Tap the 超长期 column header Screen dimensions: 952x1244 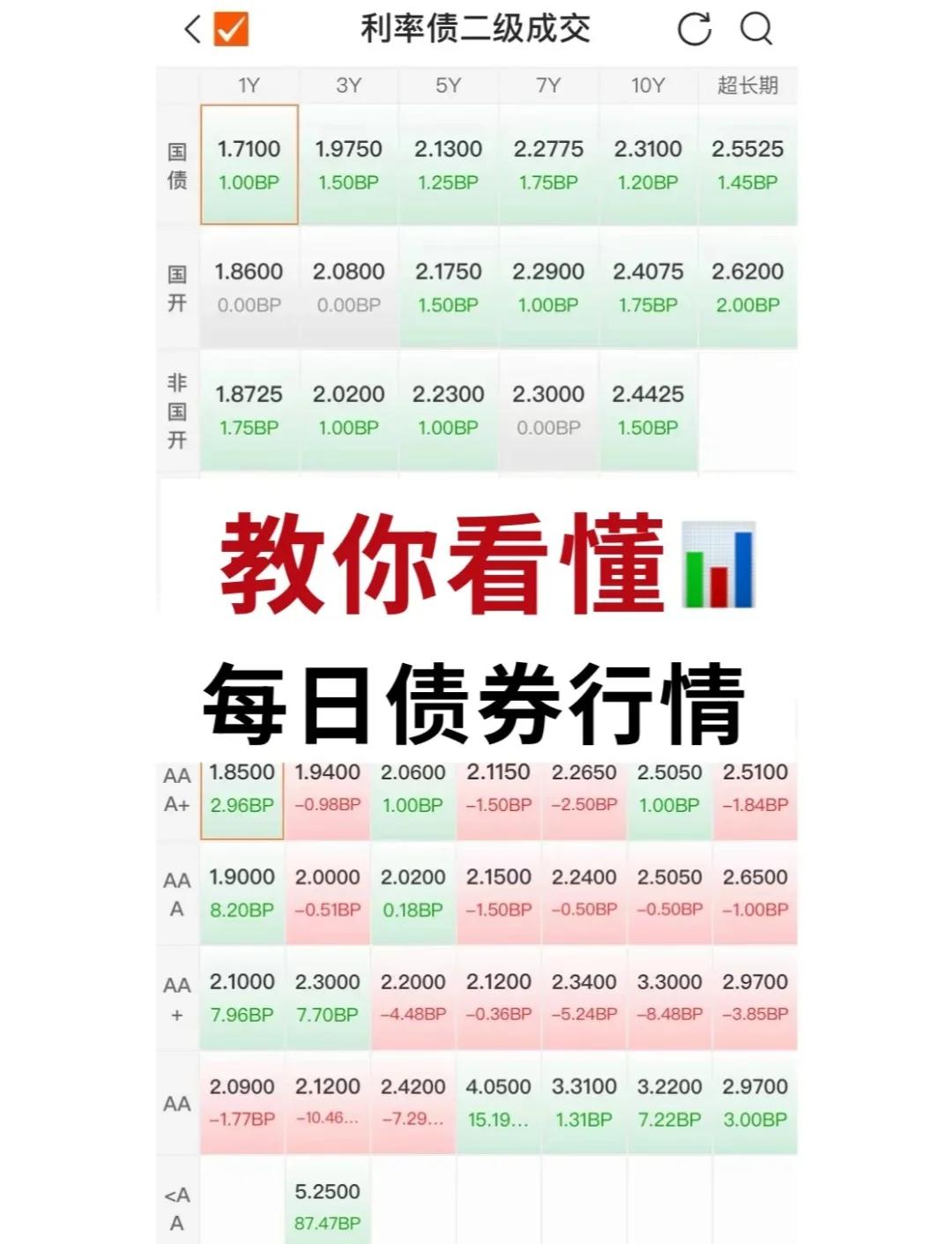pos(747,86)
